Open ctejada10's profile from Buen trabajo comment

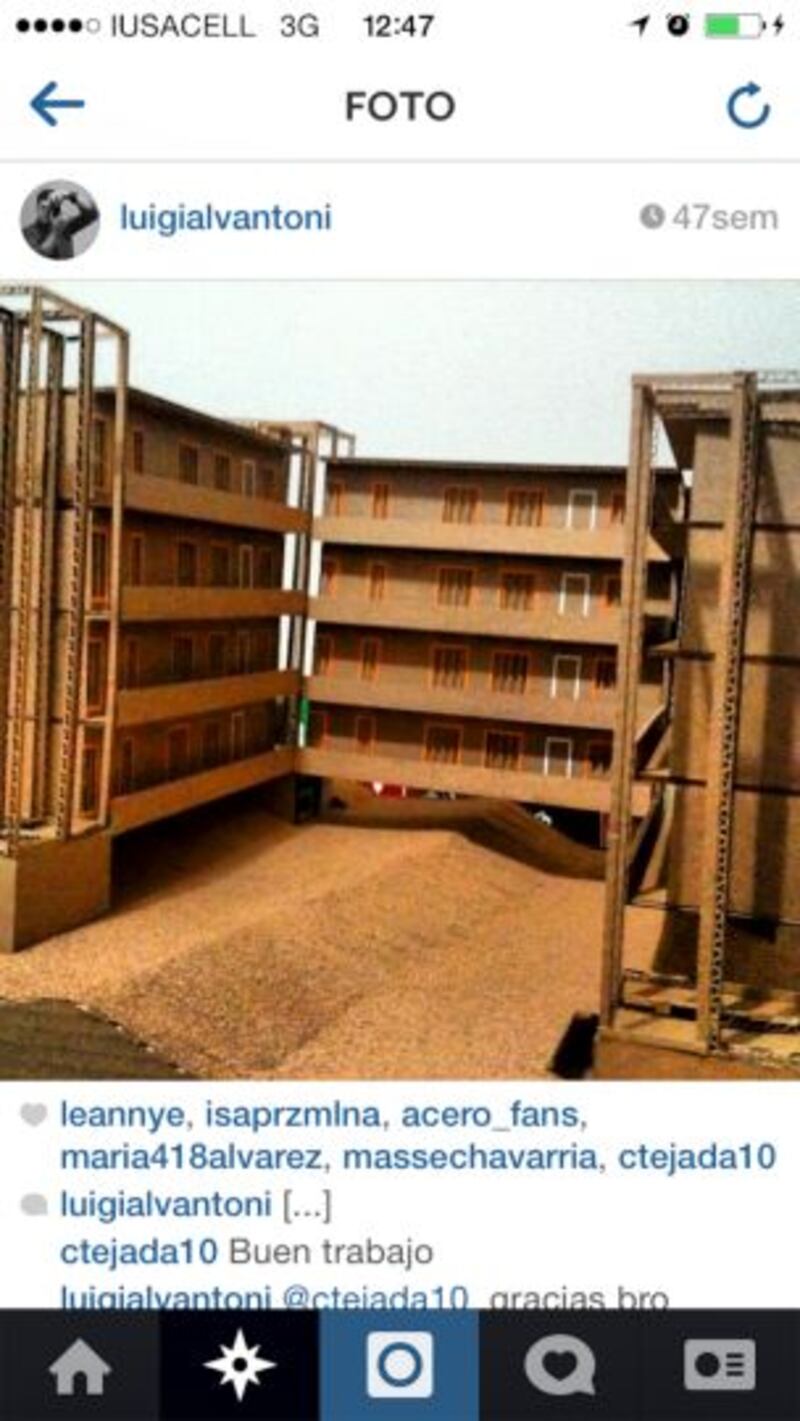[139, 1251]
